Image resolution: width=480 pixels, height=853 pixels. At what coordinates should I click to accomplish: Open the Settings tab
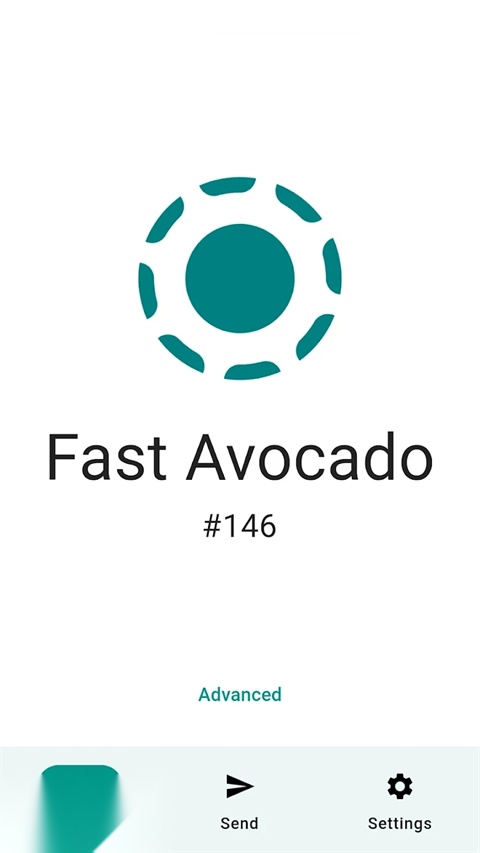point(399,801)
